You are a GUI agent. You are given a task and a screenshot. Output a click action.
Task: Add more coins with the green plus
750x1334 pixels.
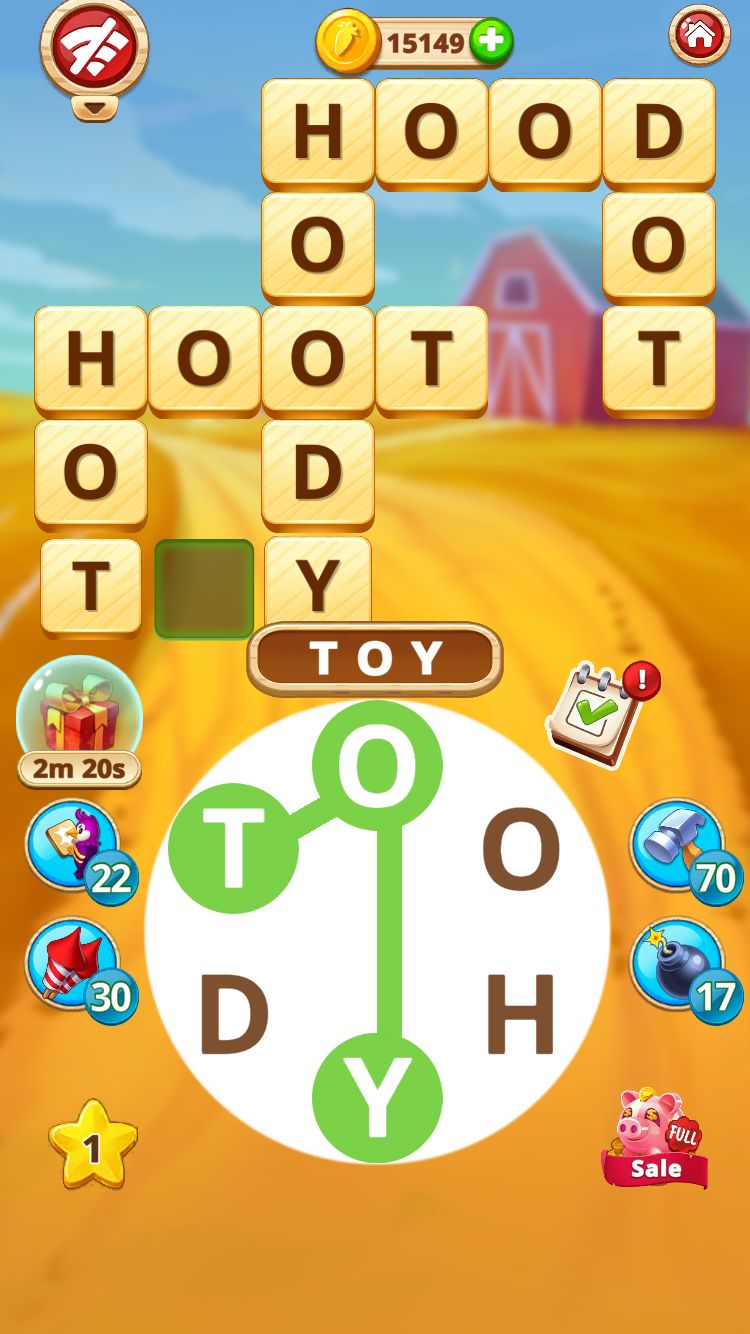(x=491, y=42)
